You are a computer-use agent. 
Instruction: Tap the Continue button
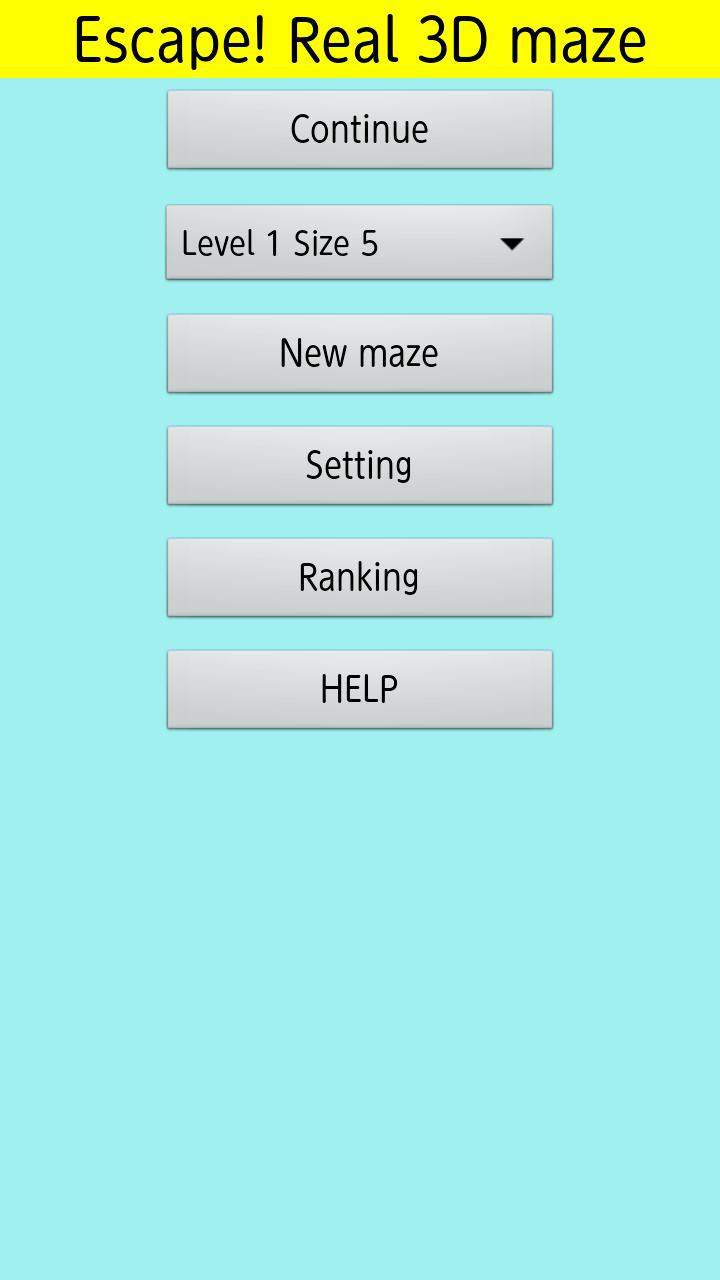click(x=359, y=129)
